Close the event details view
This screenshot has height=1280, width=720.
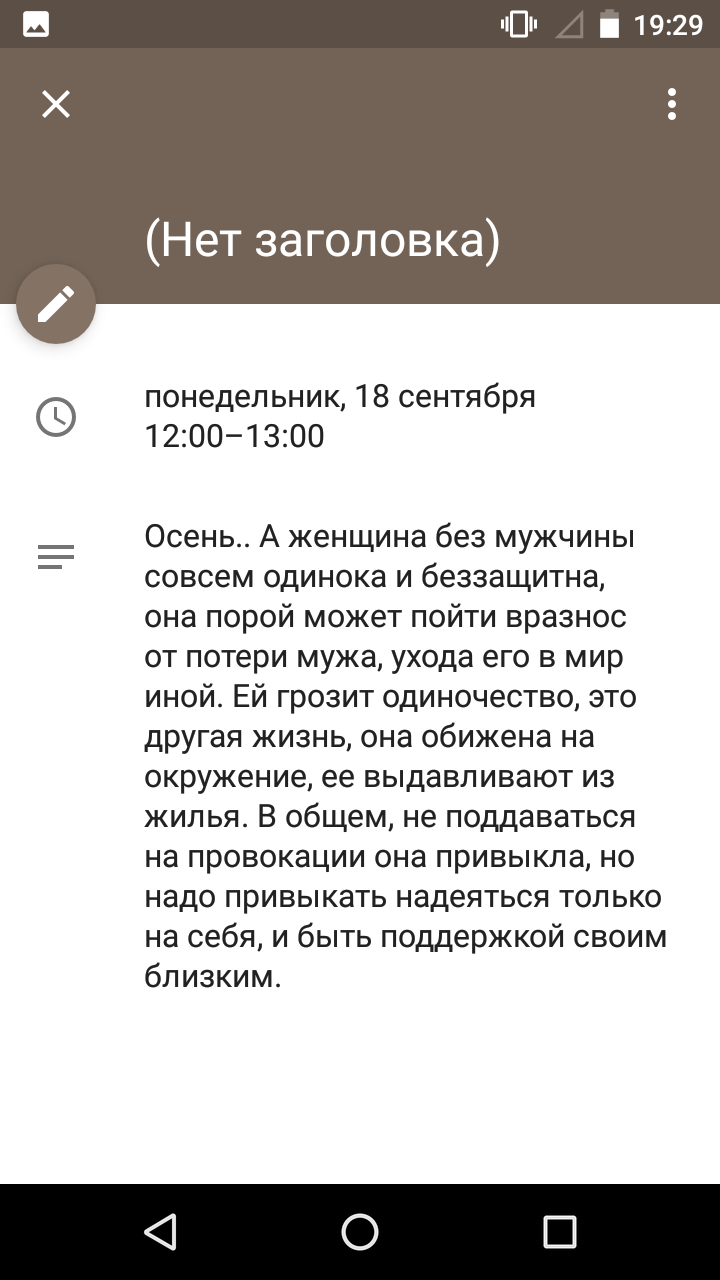[x=56, y=104]
